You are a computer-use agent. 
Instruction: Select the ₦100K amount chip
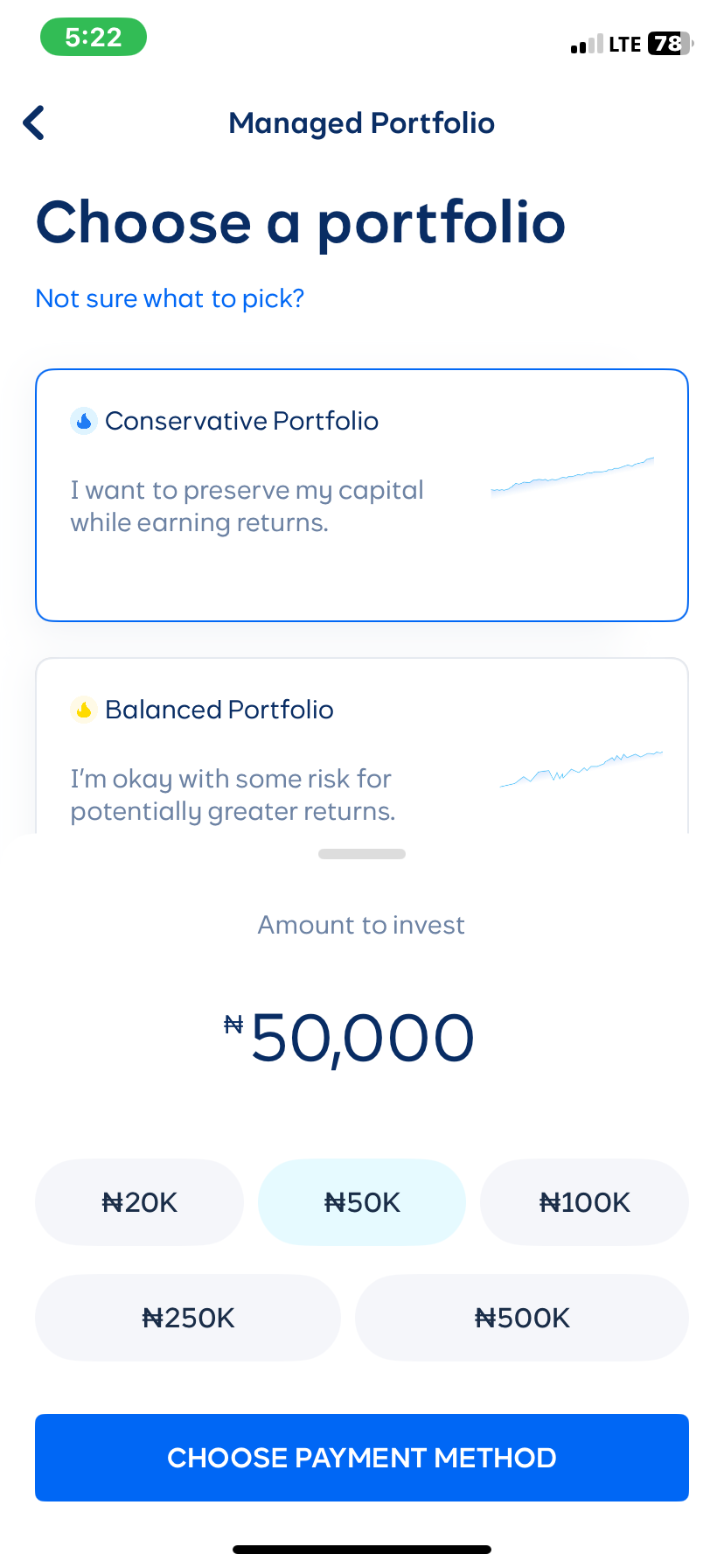583,1201
